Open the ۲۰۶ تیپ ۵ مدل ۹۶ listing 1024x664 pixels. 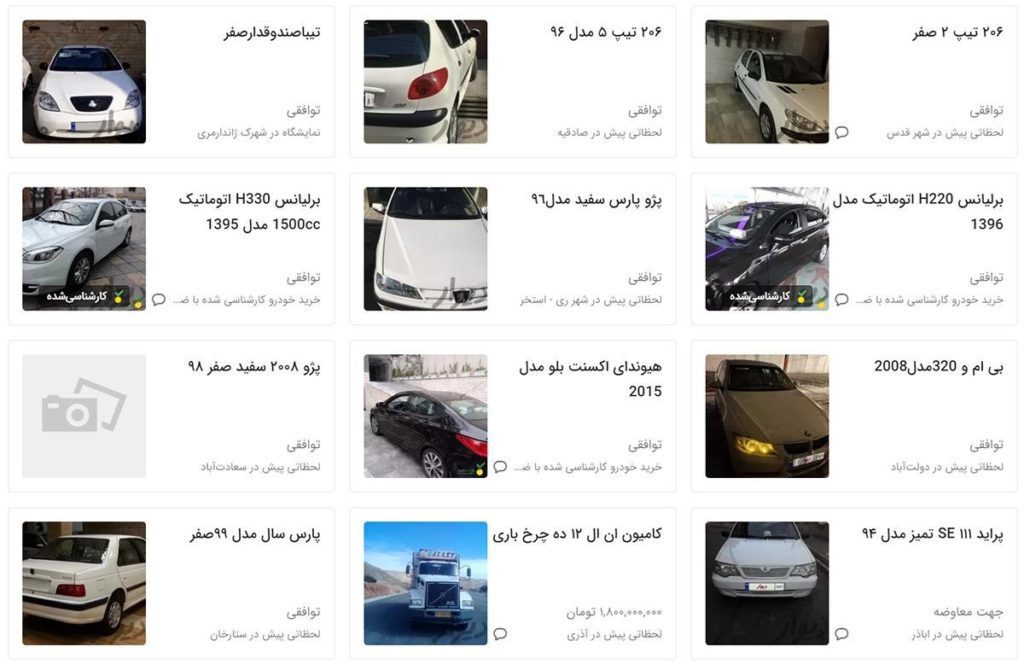(x=606, y=32)
